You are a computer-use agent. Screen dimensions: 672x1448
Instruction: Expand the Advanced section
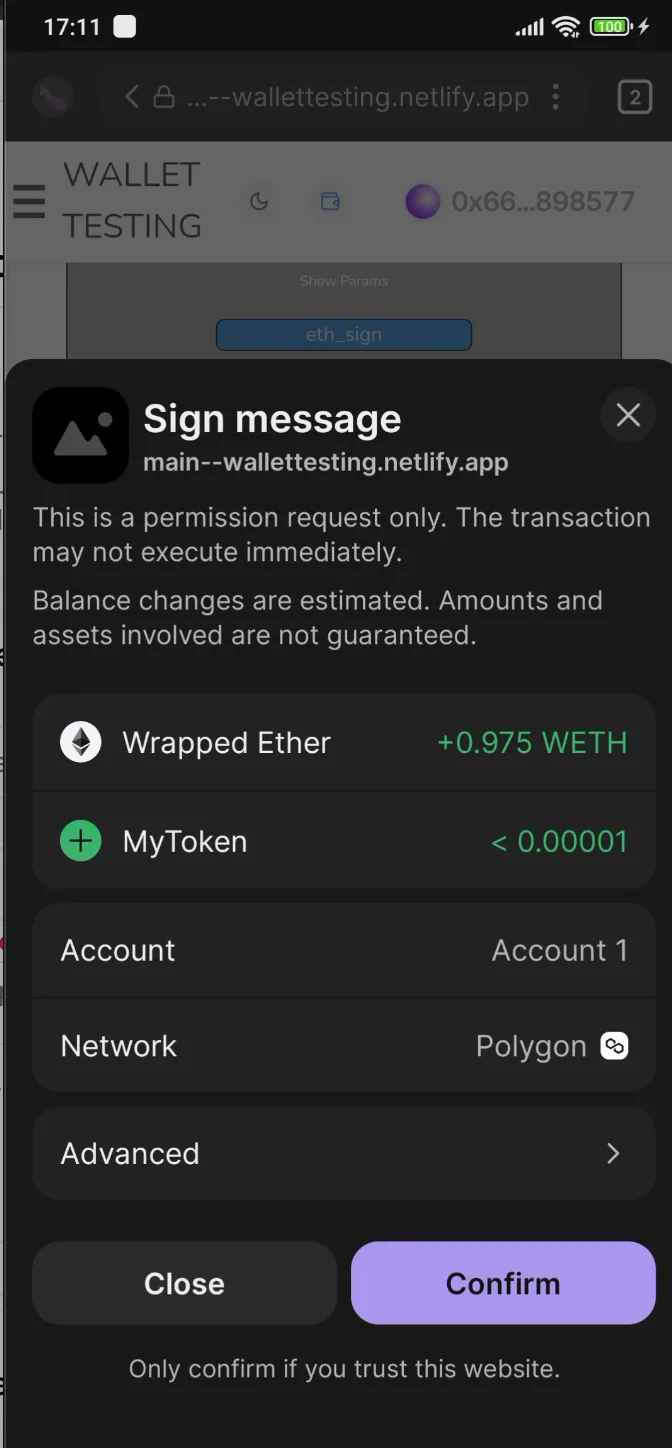click(x=344, y=1153)
